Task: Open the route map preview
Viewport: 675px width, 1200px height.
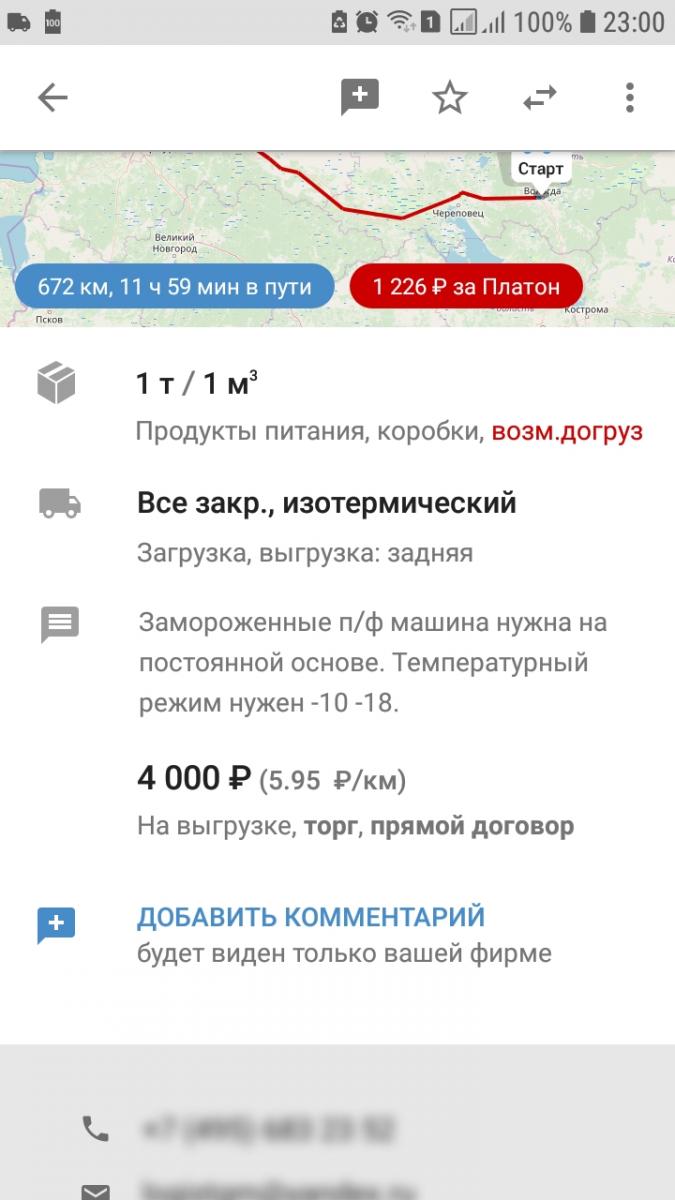Action: [337, 238]
